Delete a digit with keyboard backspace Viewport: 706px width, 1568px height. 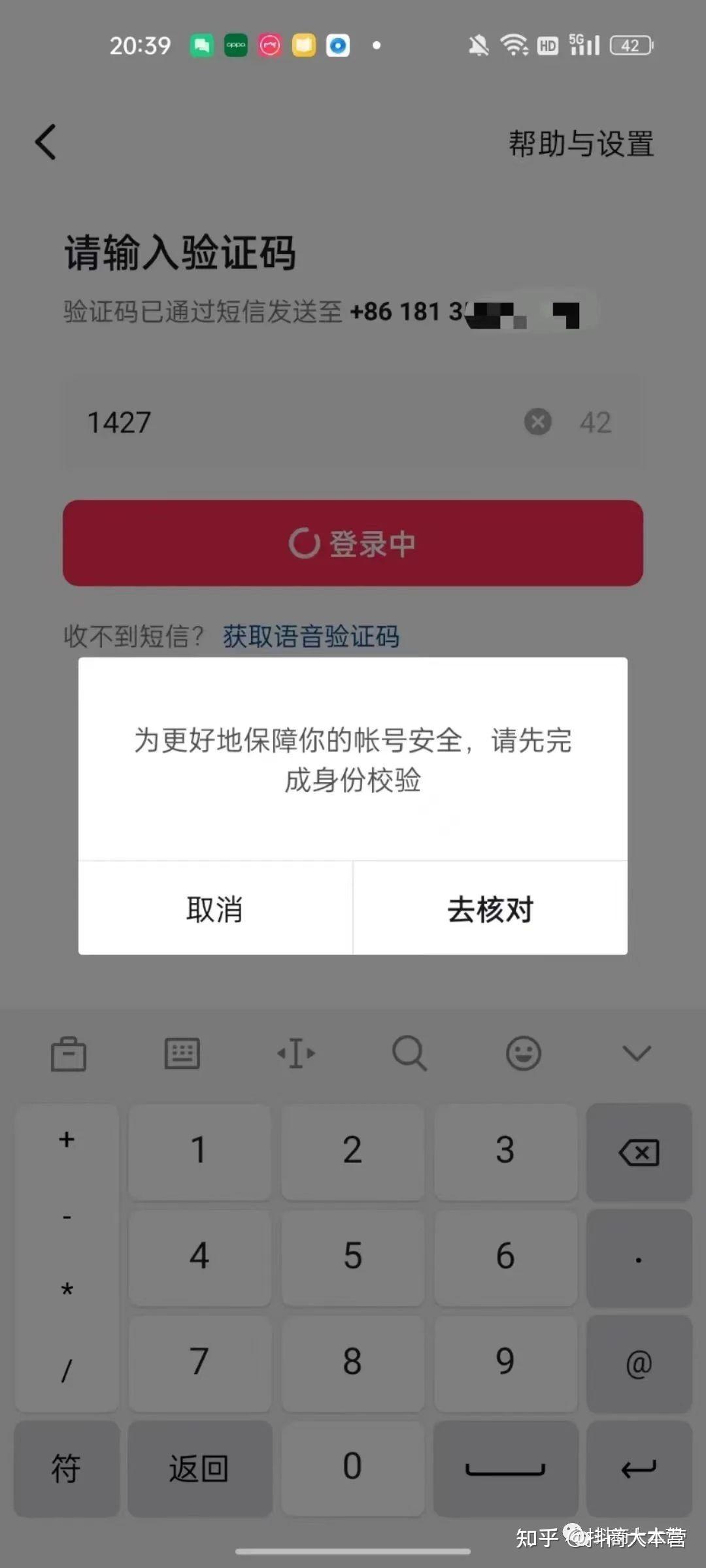(639, 1152)
